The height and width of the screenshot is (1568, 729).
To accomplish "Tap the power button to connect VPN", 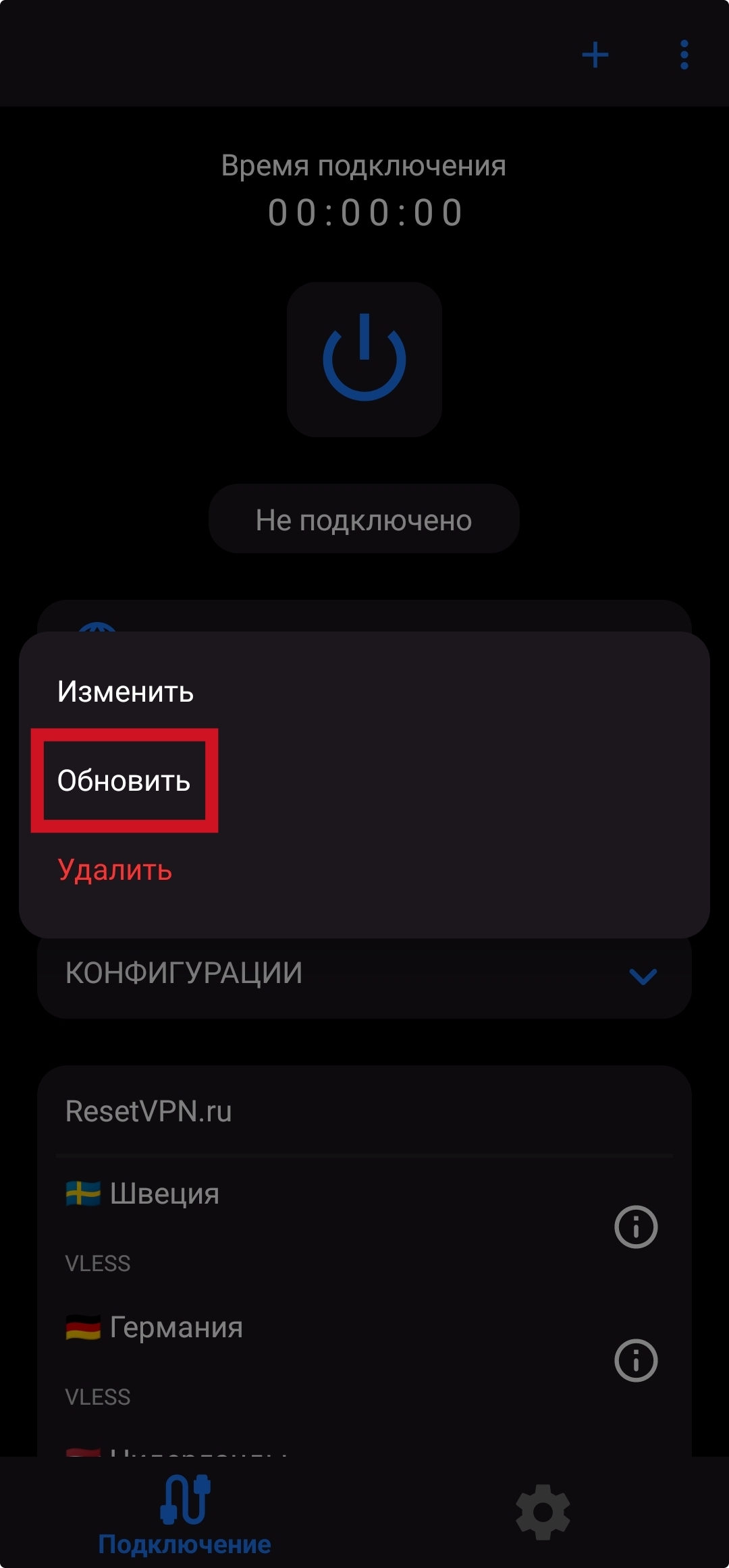I will point(364,359).
